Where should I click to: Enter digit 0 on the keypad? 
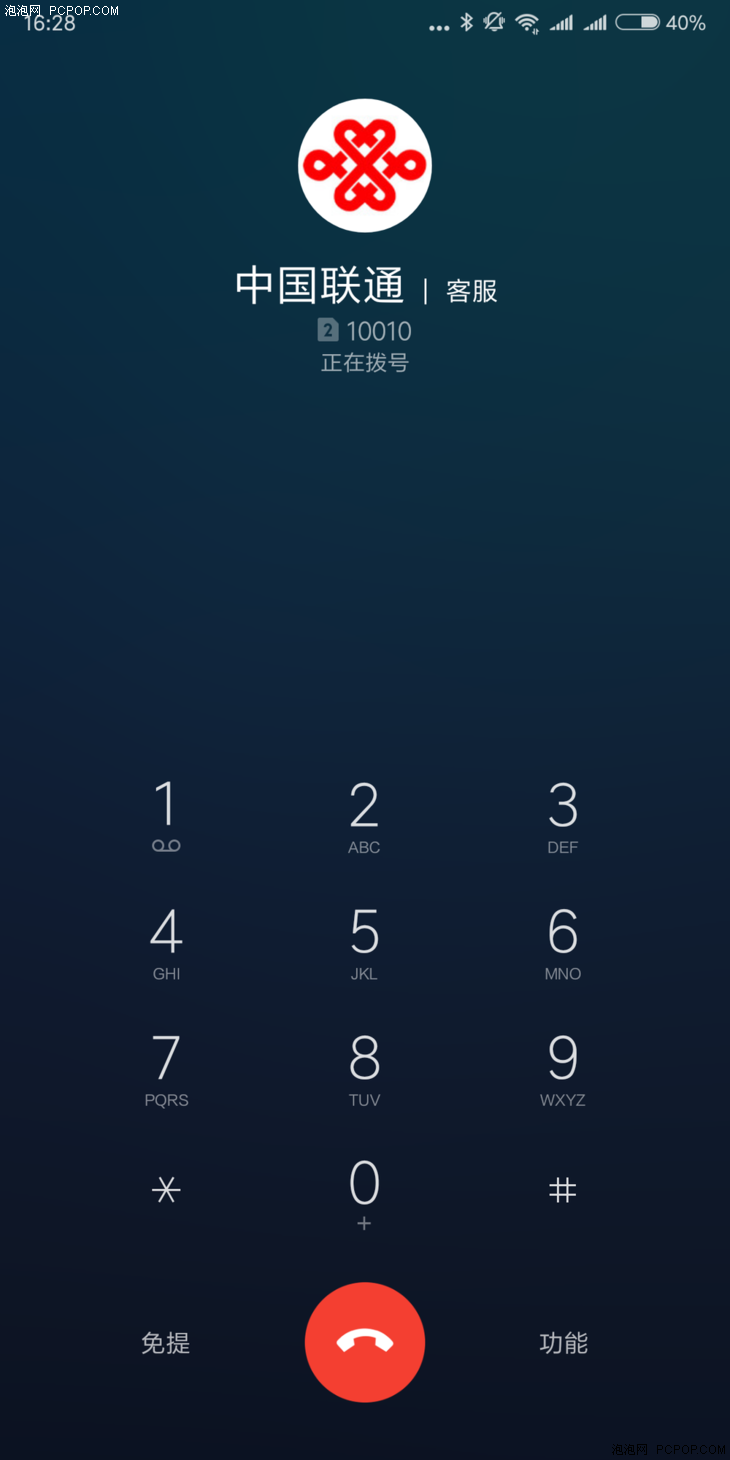tap(364, 1192)
